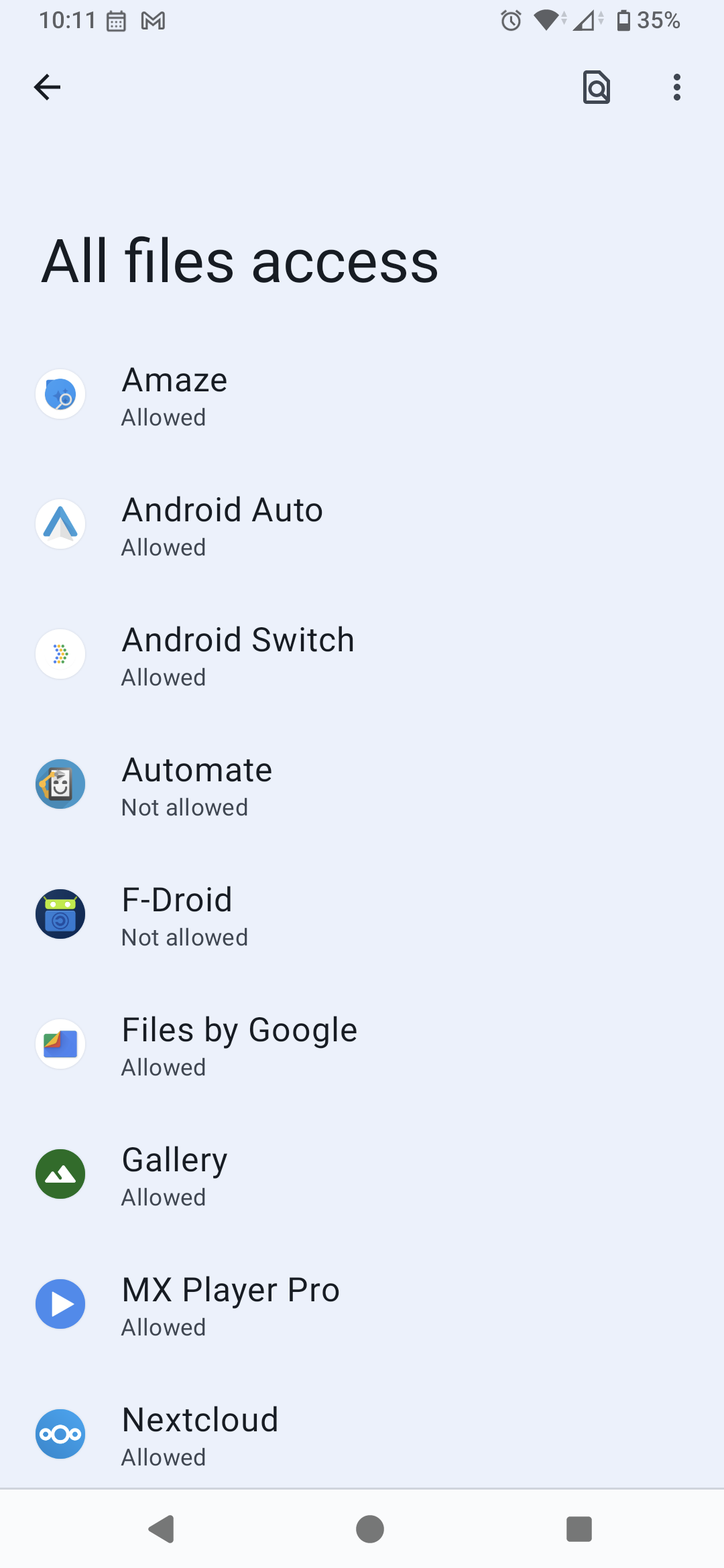
Task: Open recent apps via square button
Action: point(579,1529)
